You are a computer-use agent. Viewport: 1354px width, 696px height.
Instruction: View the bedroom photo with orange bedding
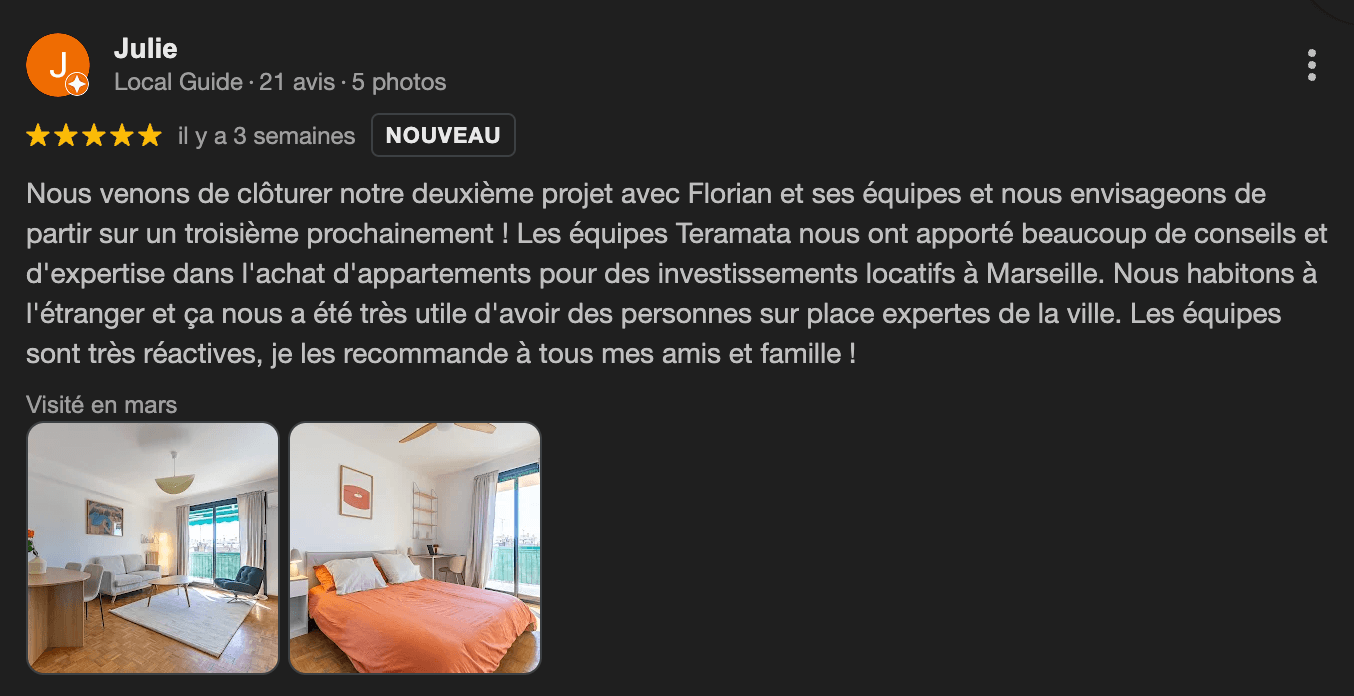tap(415, 547)
